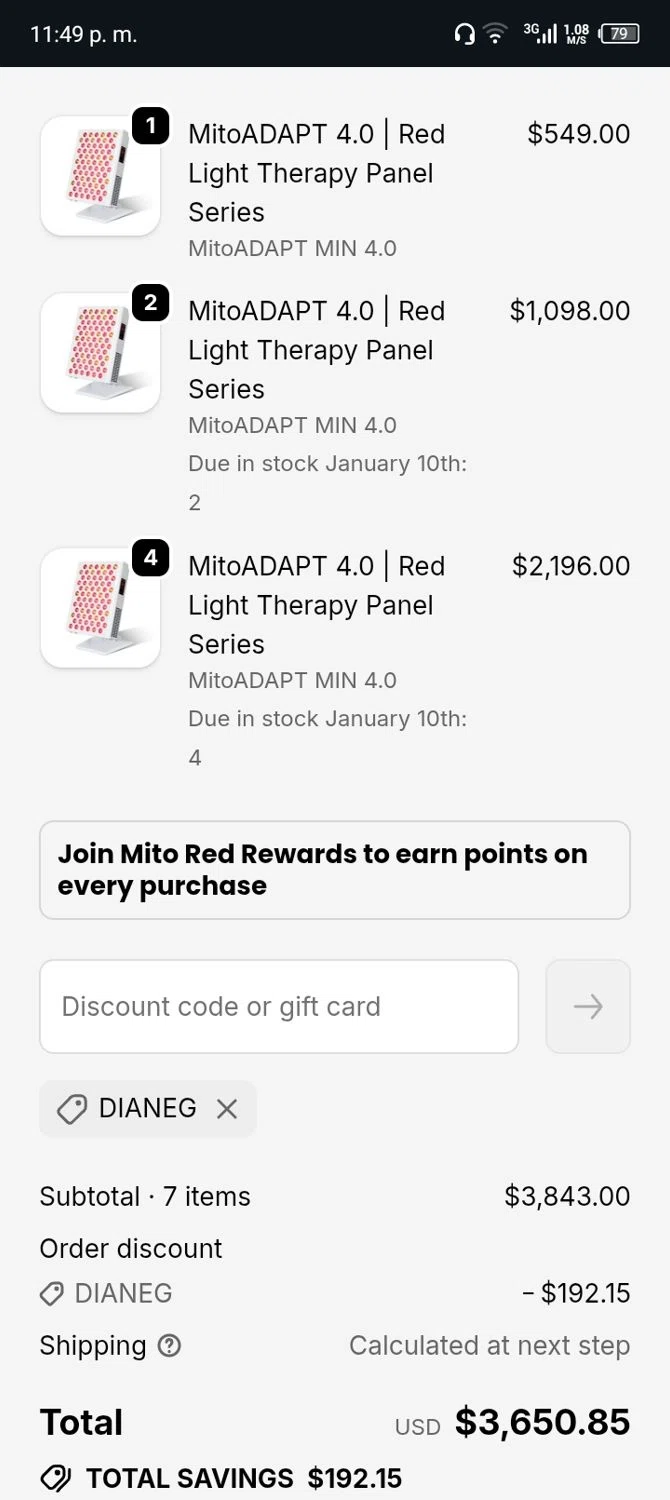Join Mito Red Rewards banner
670x1500 pixels.
coord(334,870)
